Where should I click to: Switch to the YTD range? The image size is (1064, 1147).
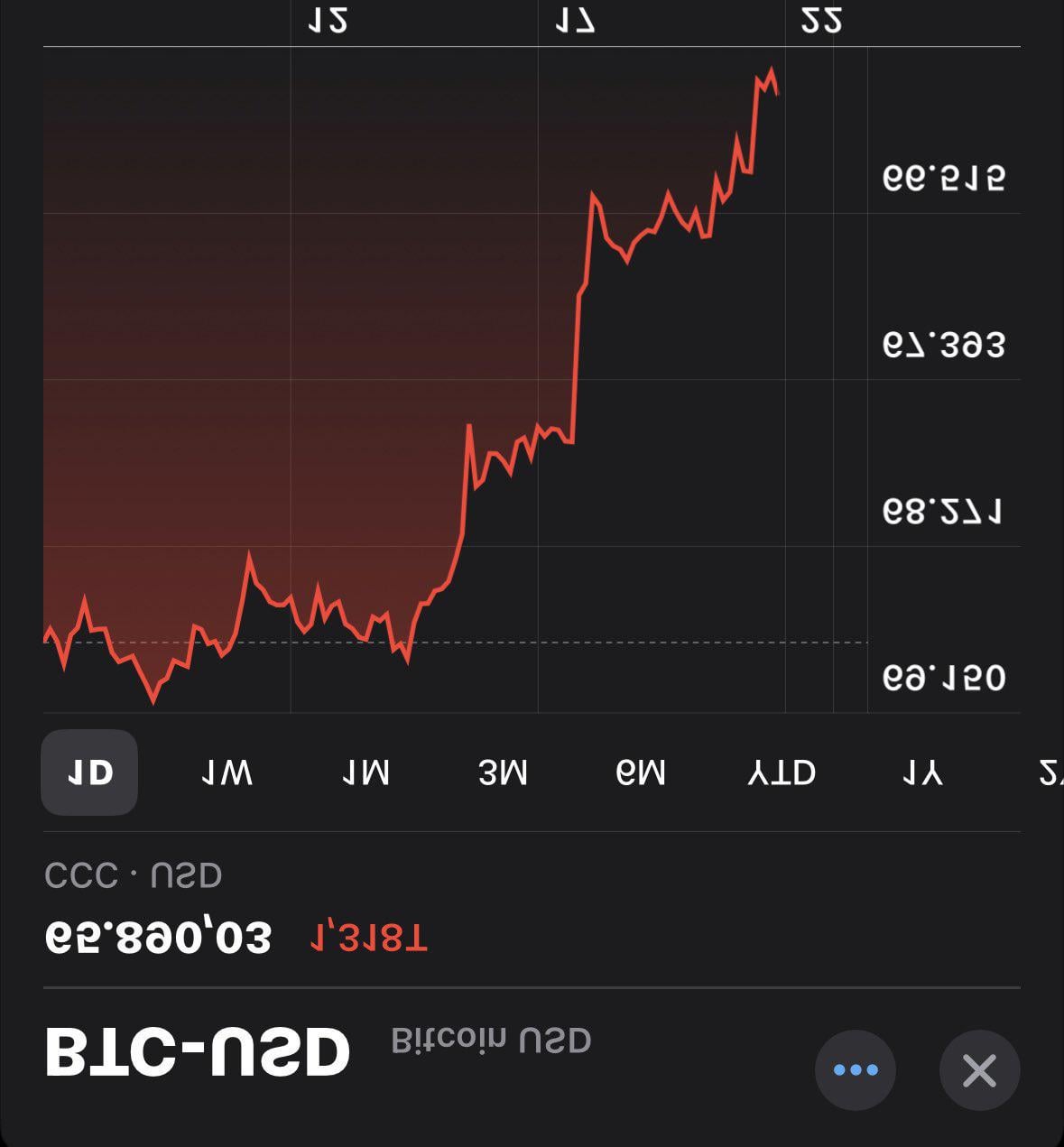tap(782, 772)
